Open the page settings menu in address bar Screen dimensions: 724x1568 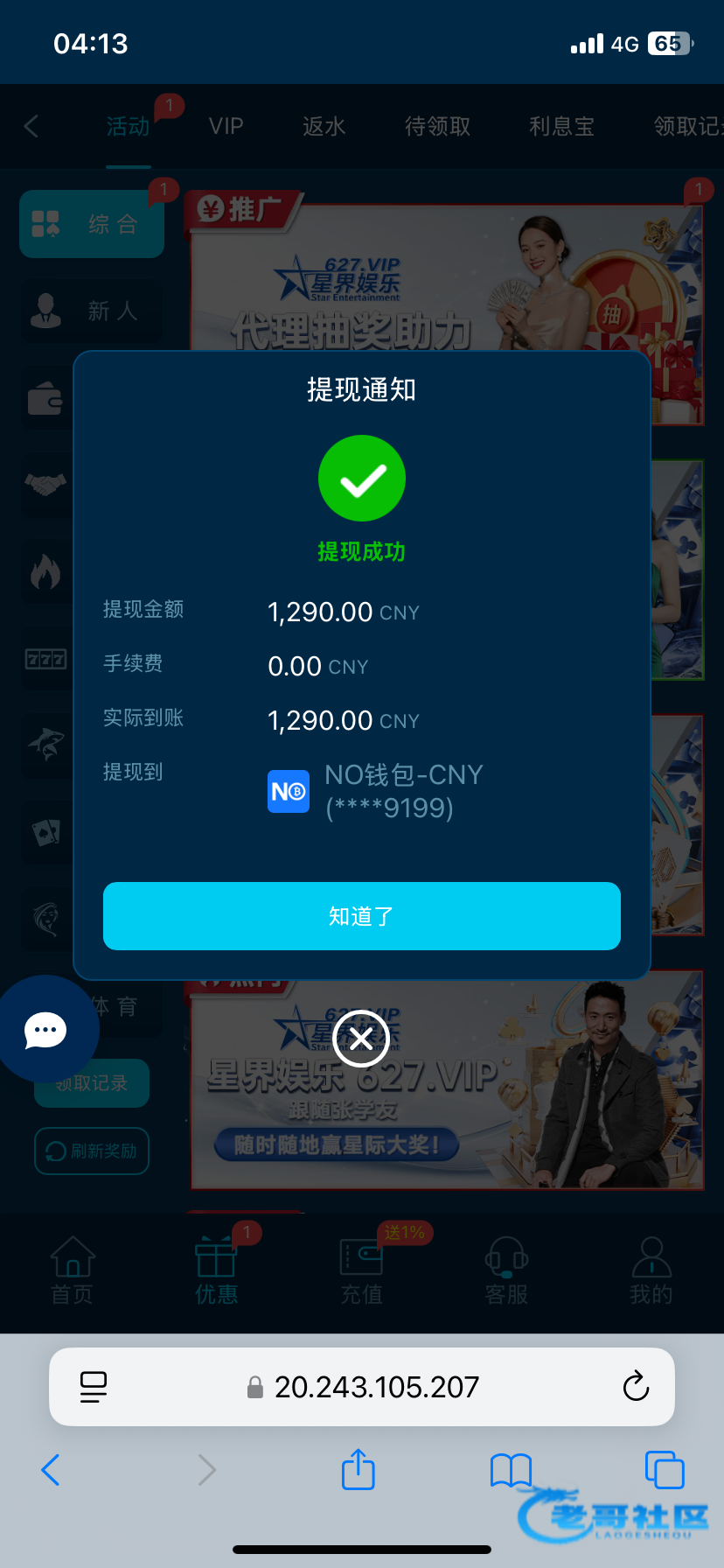tap(94, 1387)
